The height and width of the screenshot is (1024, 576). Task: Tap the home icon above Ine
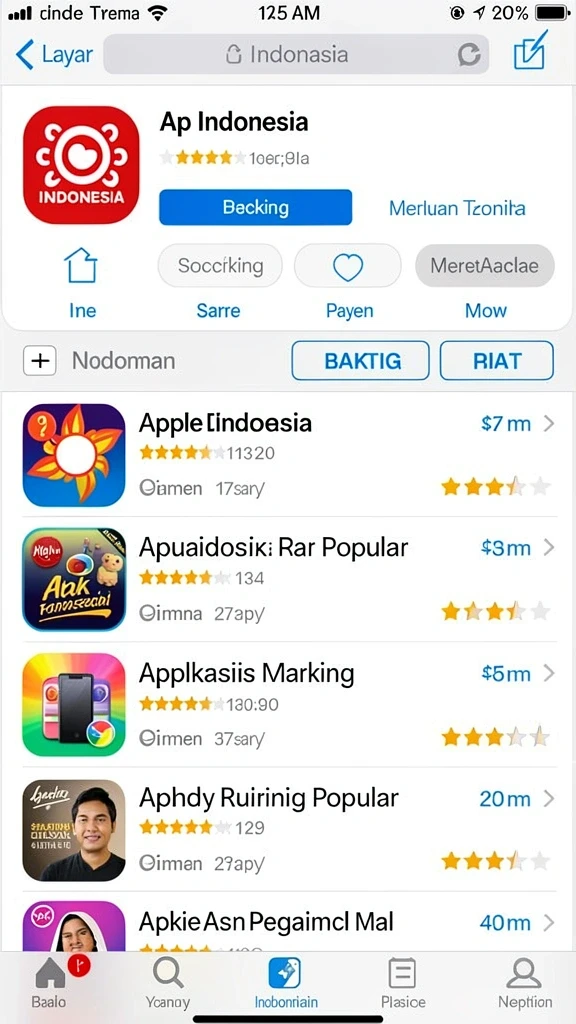pos(81,265)
